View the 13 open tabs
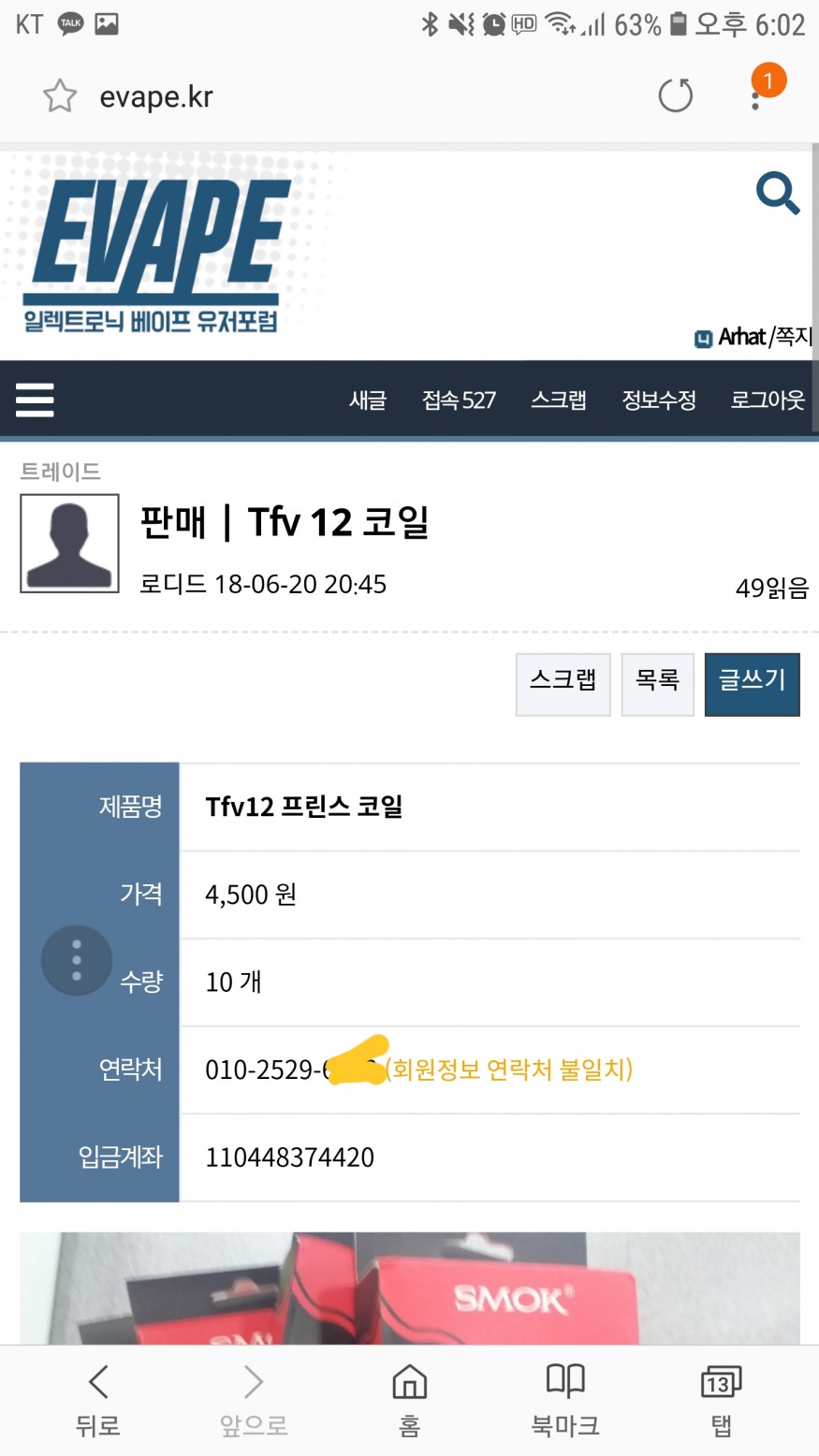Viewport: 819px width, 1456px height. (x=720, y=1399)
